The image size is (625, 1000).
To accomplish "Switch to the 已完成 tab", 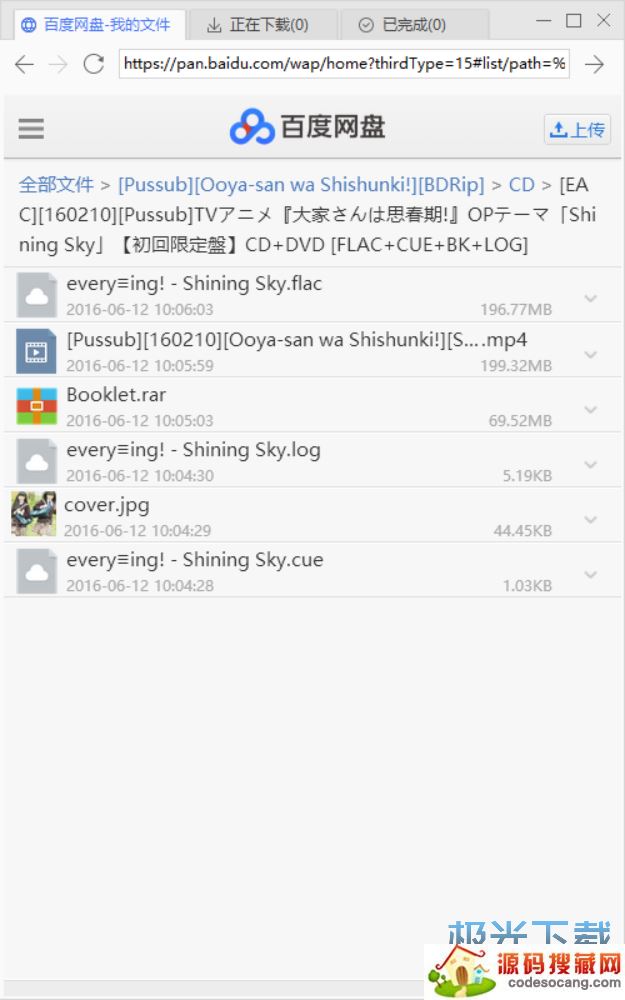I will (x=403, y=24).
